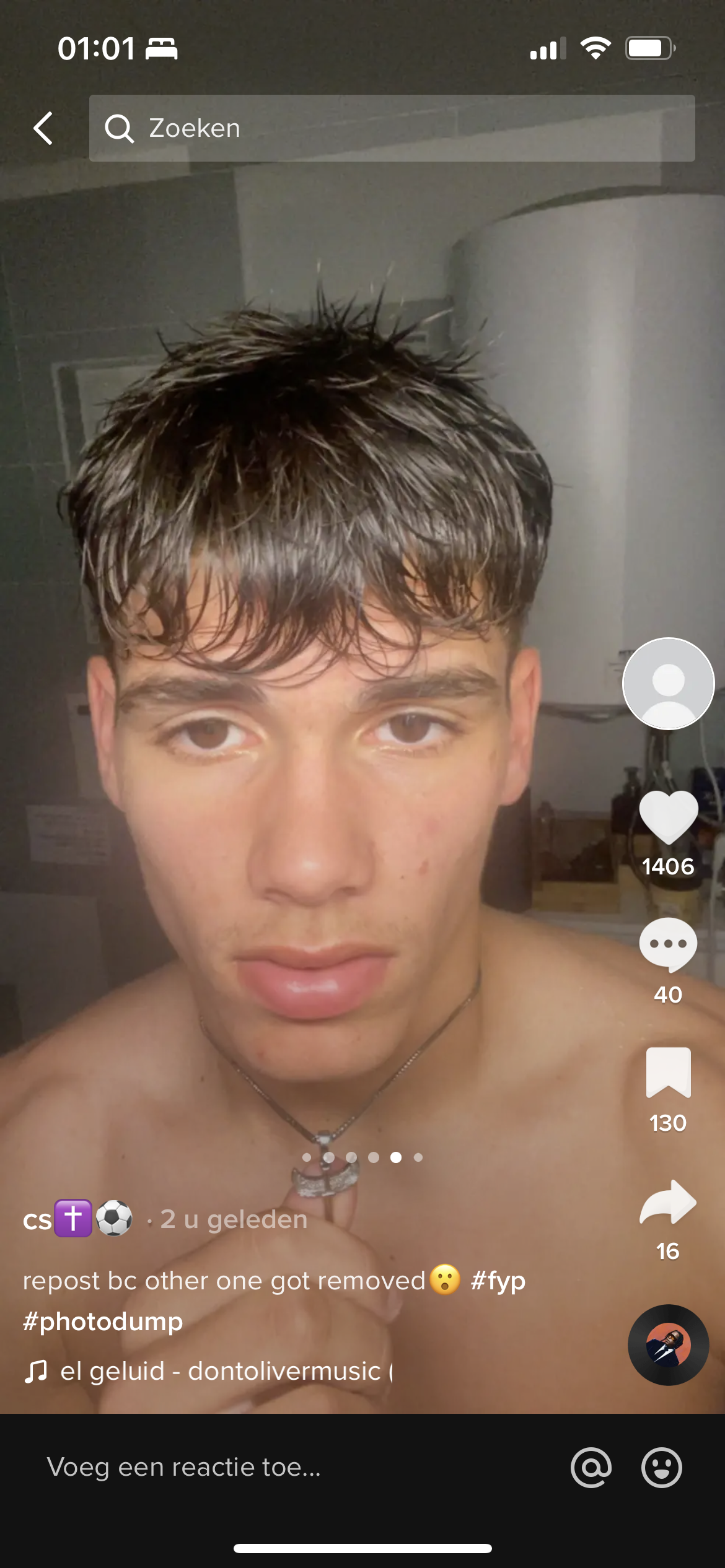Screen dimensions: 725x1568
Task: Open the #photodump hashtag
Action: tap(103, 1322)
